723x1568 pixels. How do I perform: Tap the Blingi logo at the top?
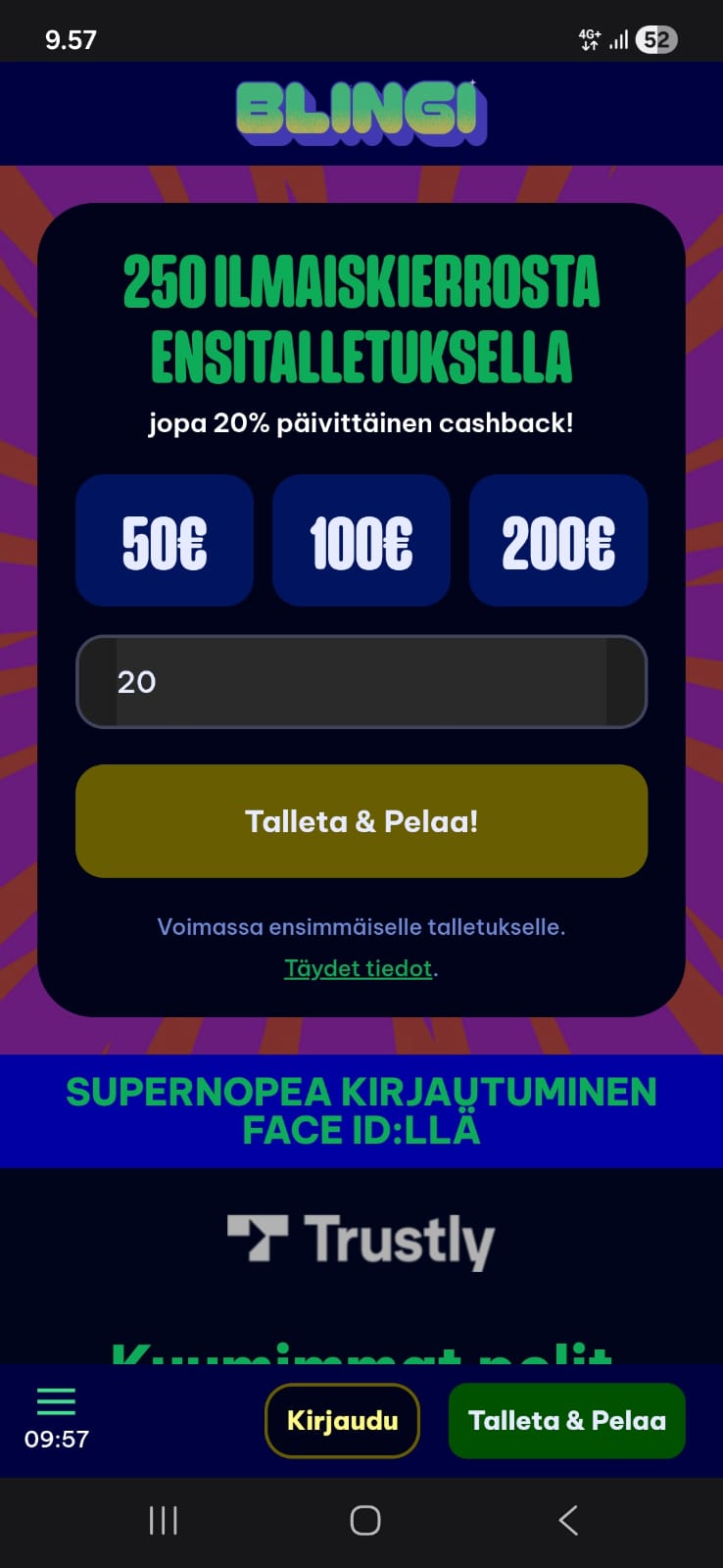point(361,111)
